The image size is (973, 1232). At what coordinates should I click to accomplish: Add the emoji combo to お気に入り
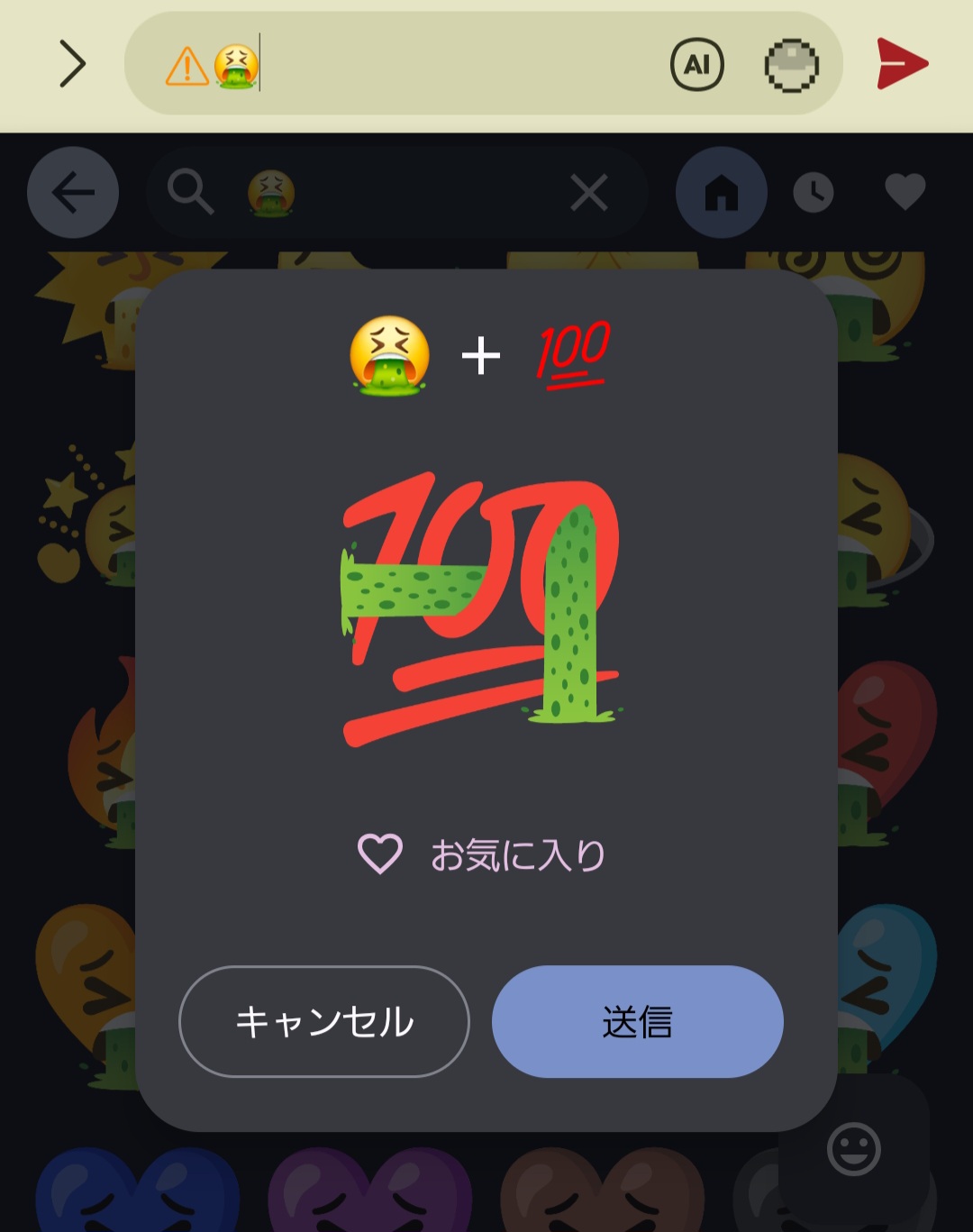[481, 854]
